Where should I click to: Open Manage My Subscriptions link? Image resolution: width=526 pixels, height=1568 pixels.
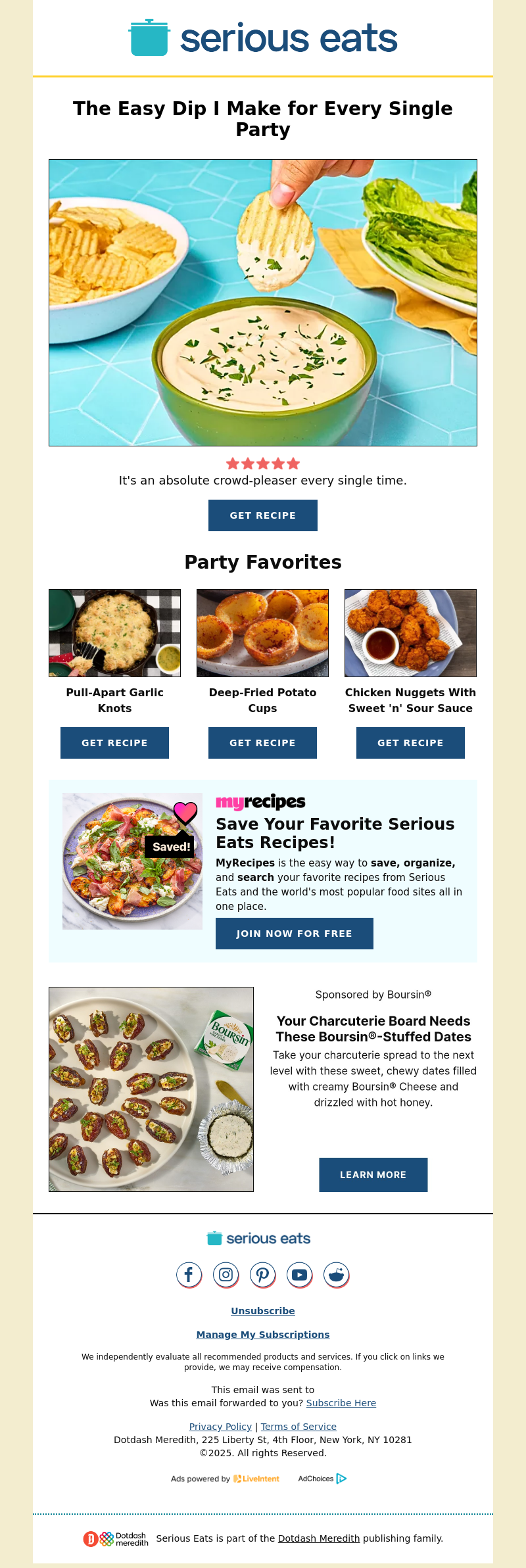[x=262, y=1335]
